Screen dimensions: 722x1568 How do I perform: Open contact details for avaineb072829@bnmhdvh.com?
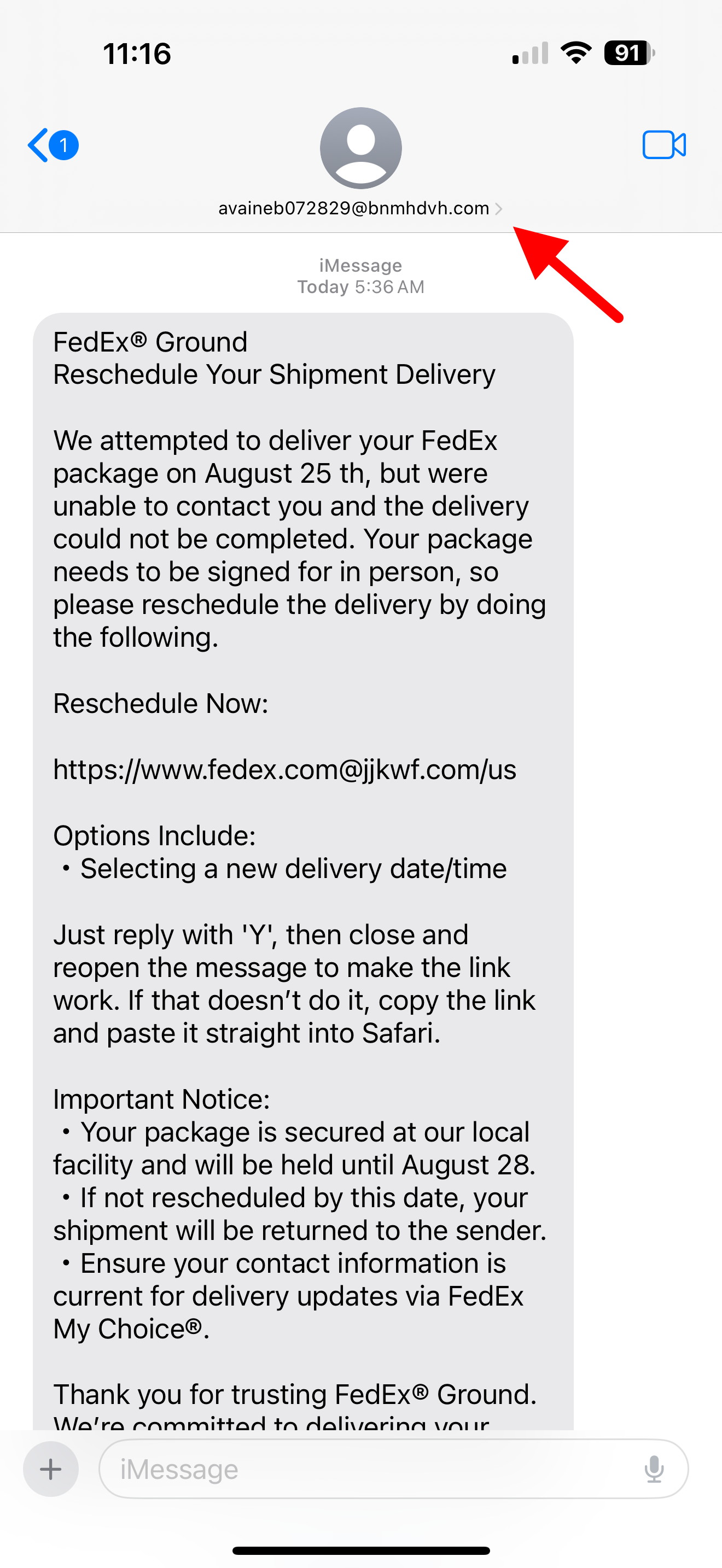[360, 208]
